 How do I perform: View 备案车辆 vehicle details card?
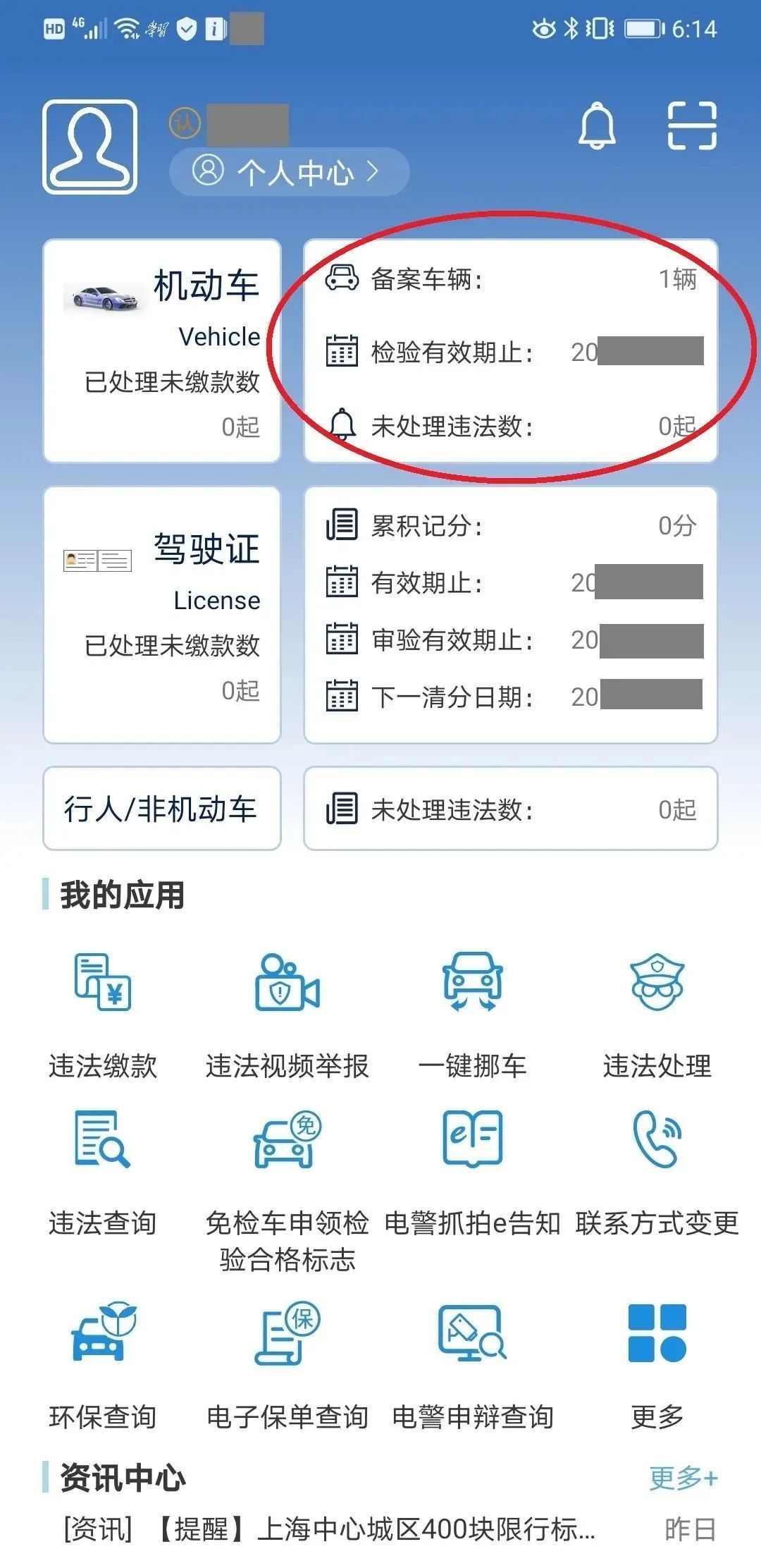point(510,350)
